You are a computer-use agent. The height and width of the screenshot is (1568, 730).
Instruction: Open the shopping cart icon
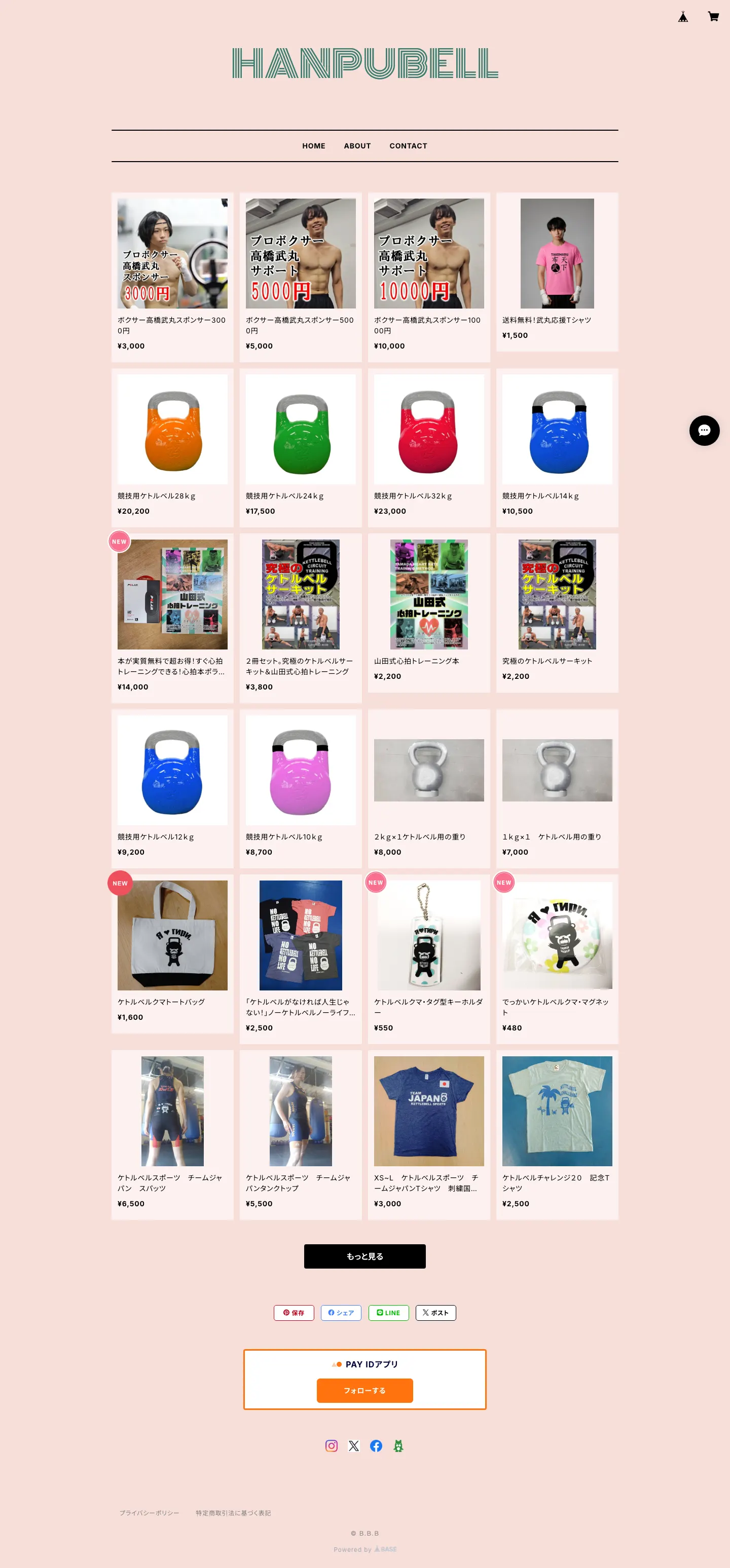point(713,16)
